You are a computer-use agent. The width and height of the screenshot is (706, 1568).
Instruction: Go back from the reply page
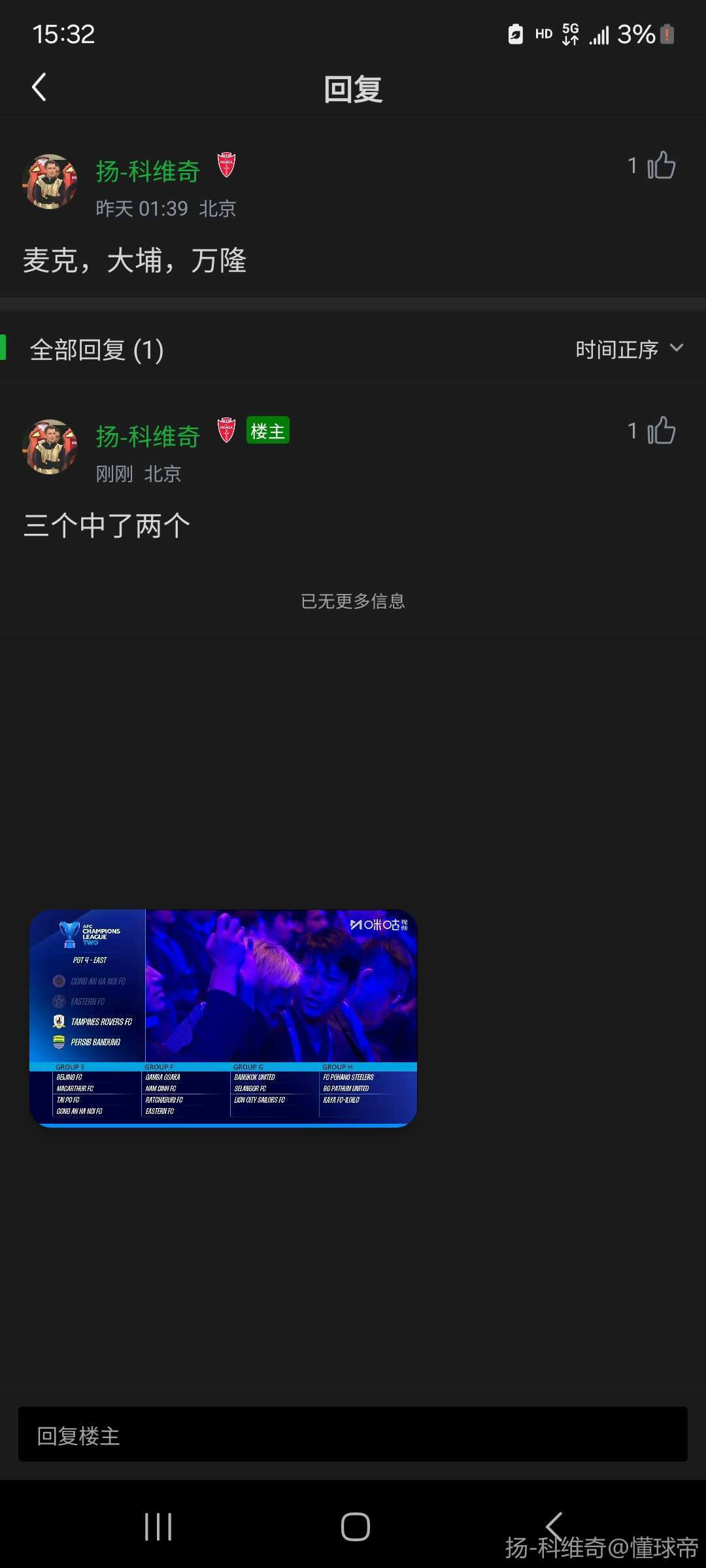coord(39,88)
